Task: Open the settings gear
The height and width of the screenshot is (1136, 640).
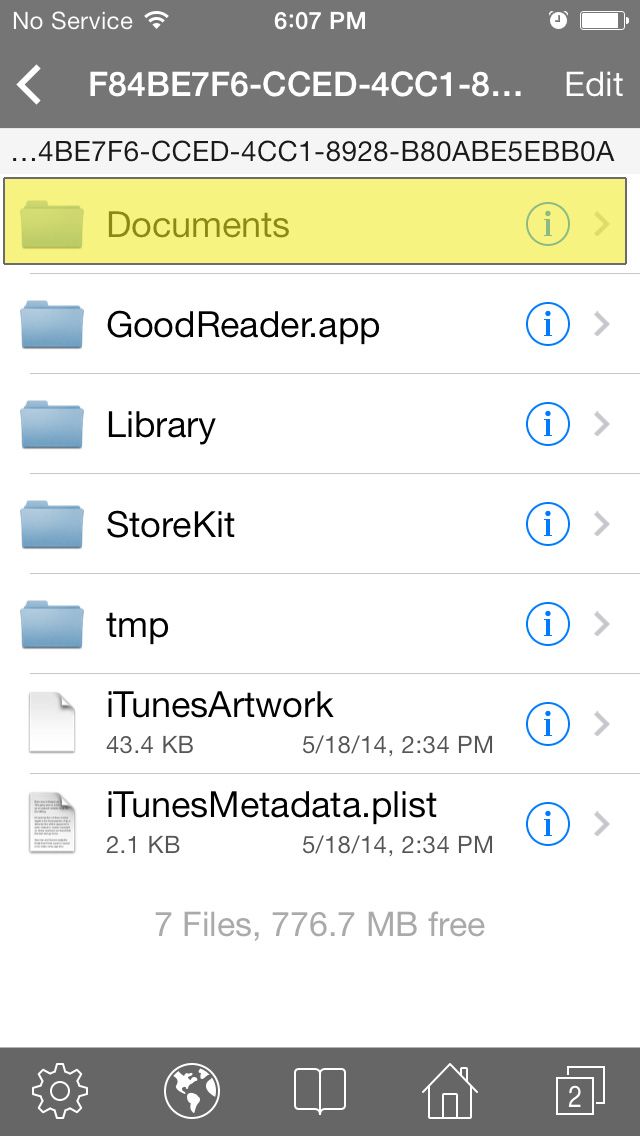Action: pyautogui.click(x=61, y=1090)
